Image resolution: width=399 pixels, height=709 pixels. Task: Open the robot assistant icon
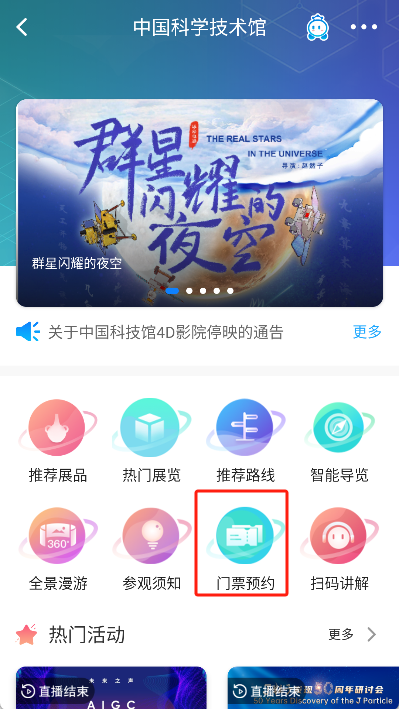(318, 27)
